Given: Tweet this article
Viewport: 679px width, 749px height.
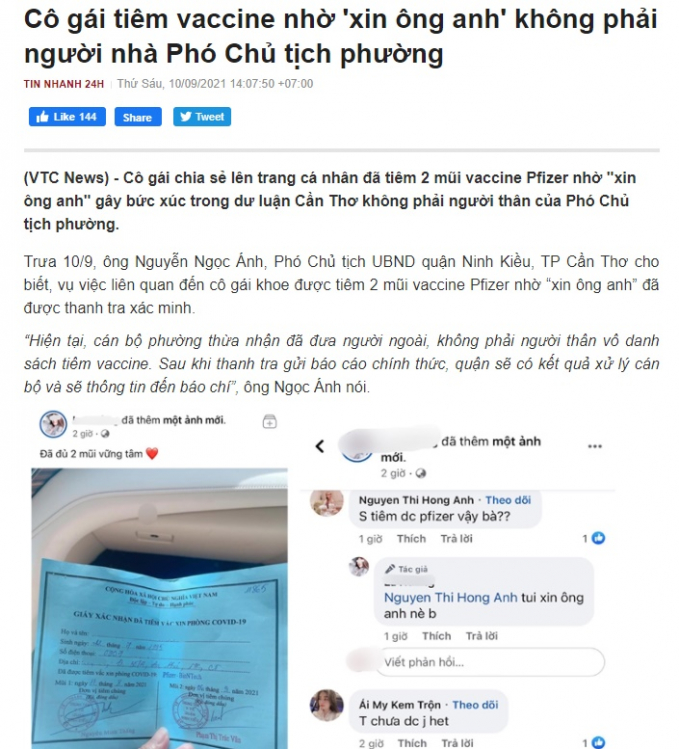Looking at the screenshot, I should click(x=202, y=117).
